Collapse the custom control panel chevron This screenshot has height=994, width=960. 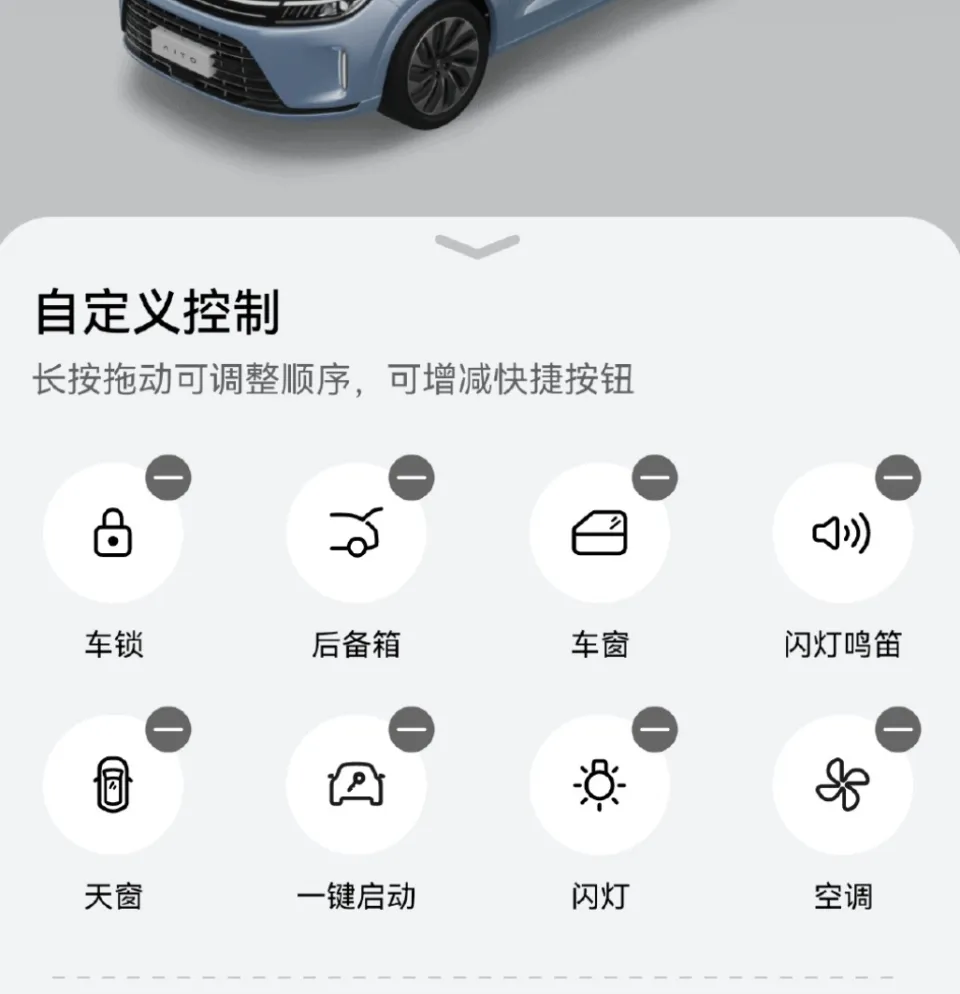tap(478, 246)
